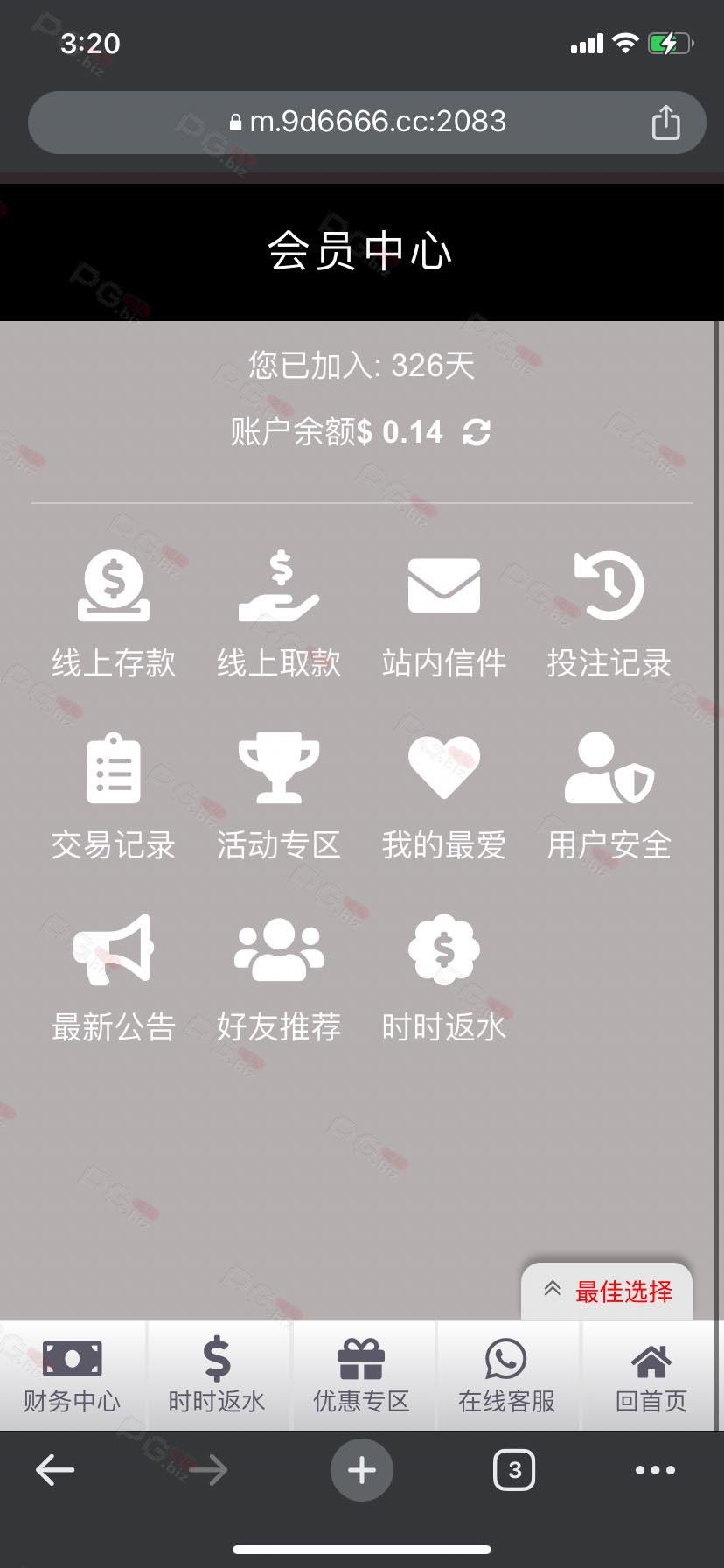
Task: Return via 回首页 home tab
Action: point(651,1376)
